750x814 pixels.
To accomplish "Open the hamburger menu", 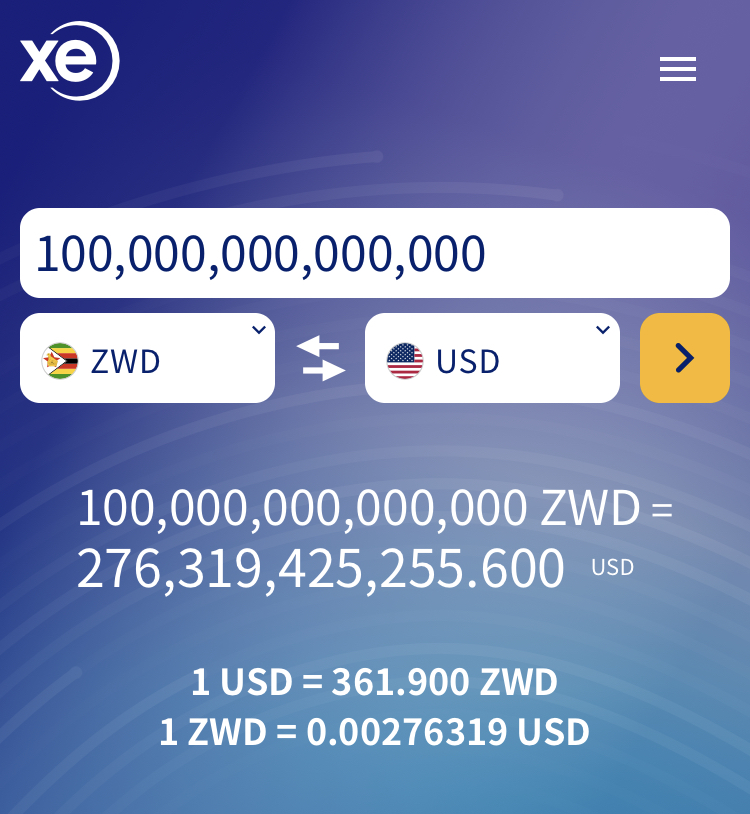I will [x=677, y=69].
